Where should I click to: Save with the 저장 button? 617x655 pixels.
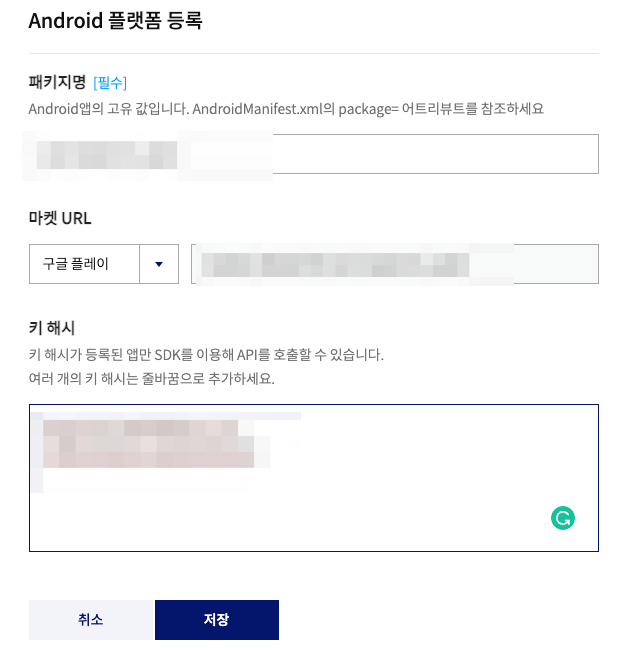tap(216, 619)
